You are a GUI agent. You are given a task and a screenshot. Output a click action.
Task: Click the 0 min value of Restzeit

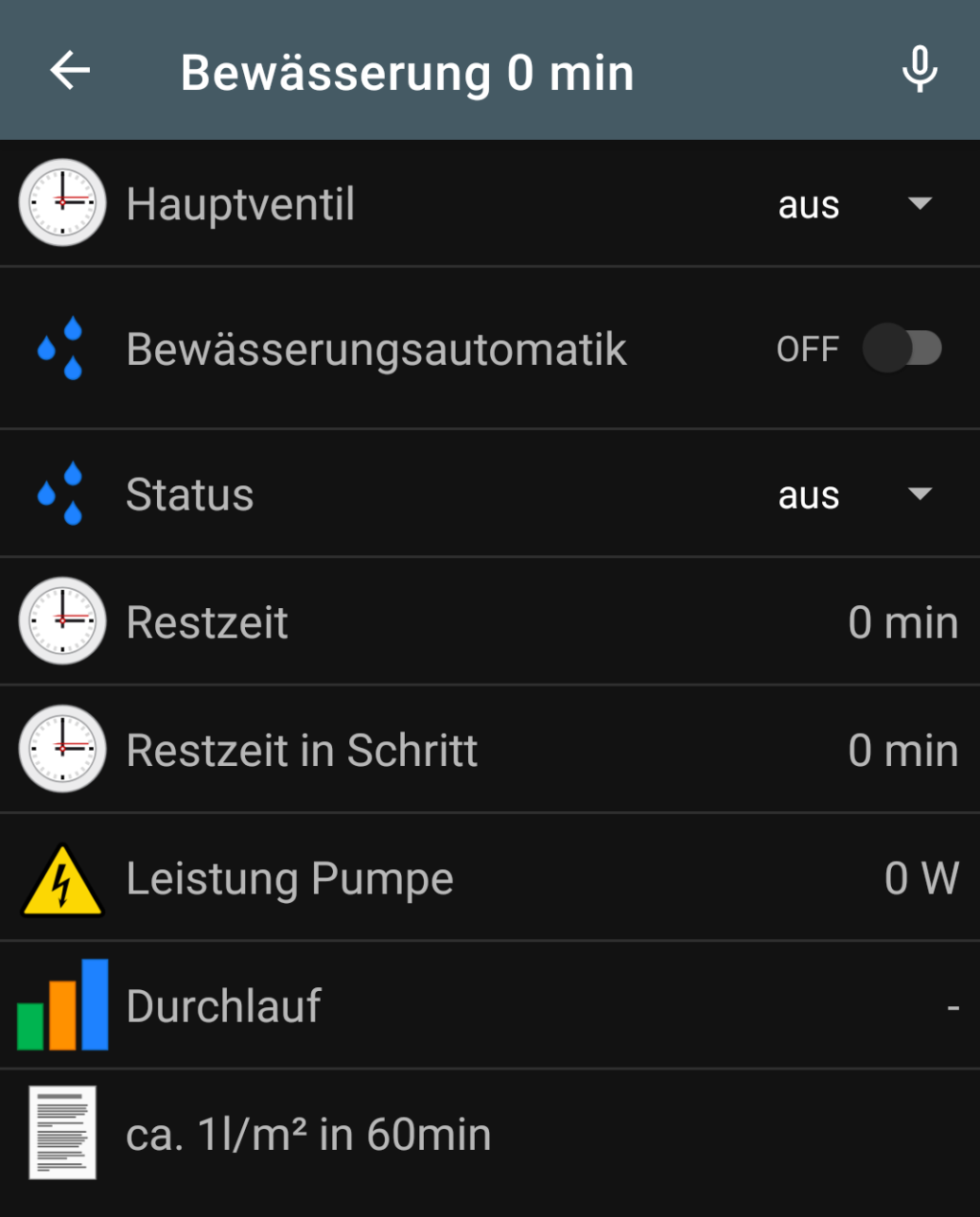(902, 620)
